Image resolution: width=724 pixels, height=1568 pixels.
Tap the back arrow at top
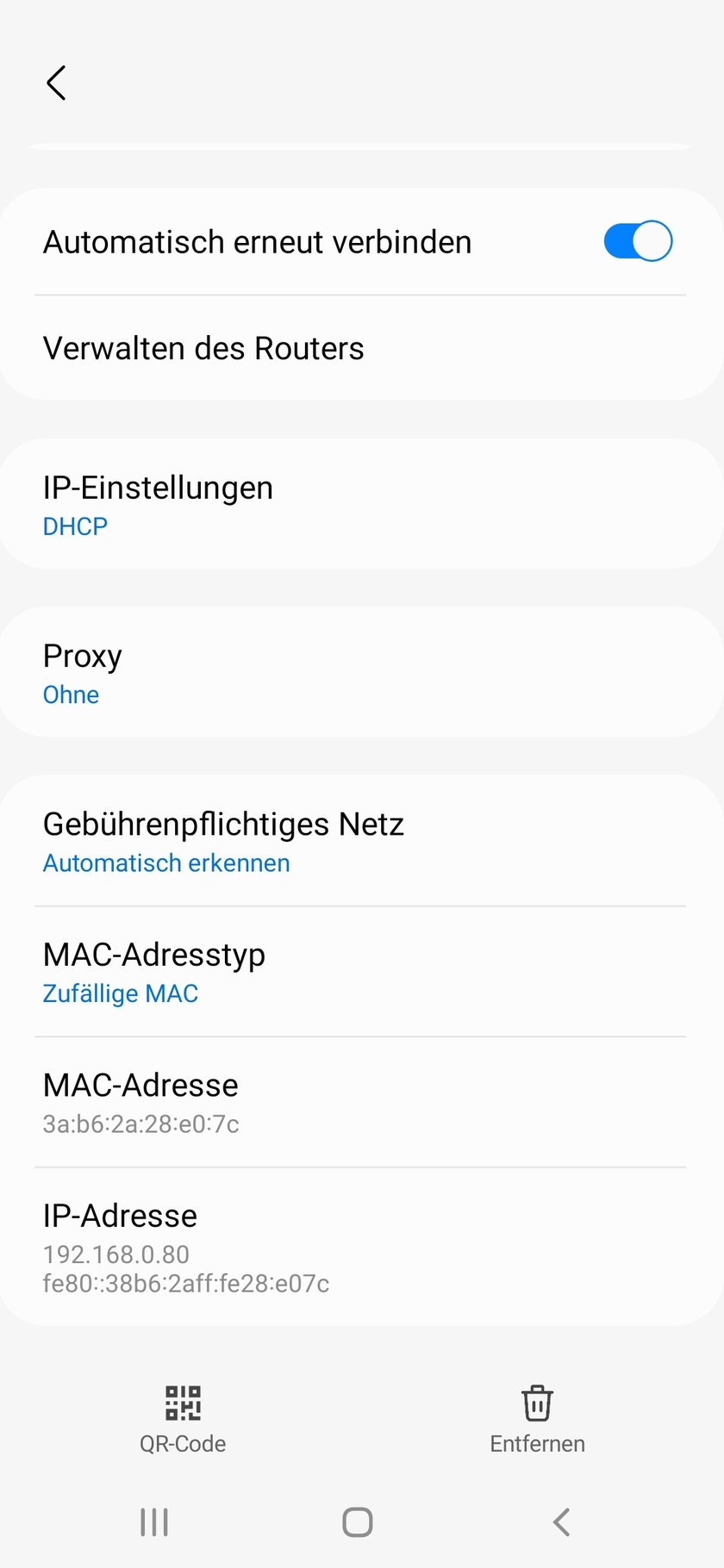(x=55, y=83)
